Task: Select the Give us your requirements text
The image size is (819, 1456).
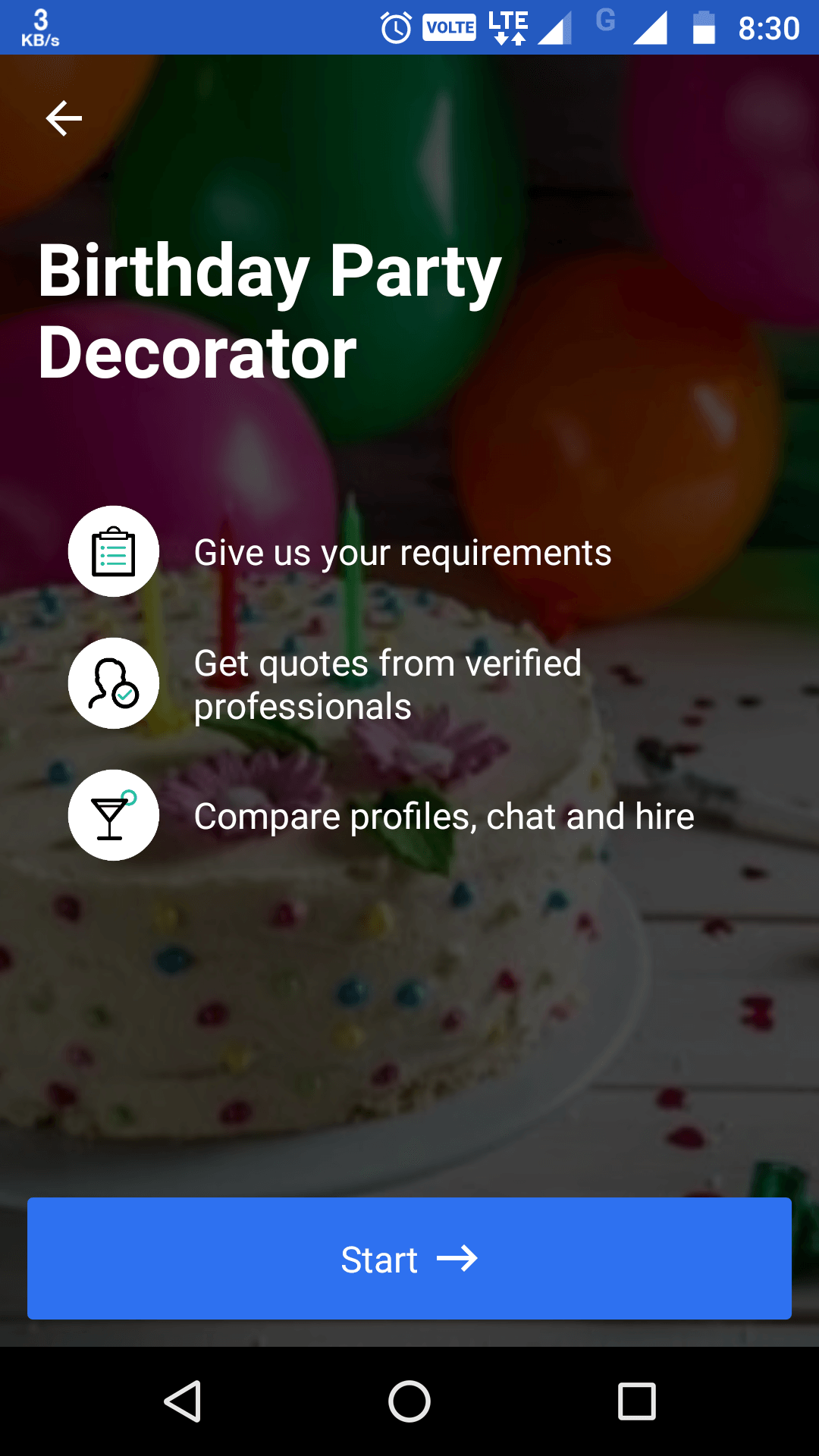Action: click(402, 553)
